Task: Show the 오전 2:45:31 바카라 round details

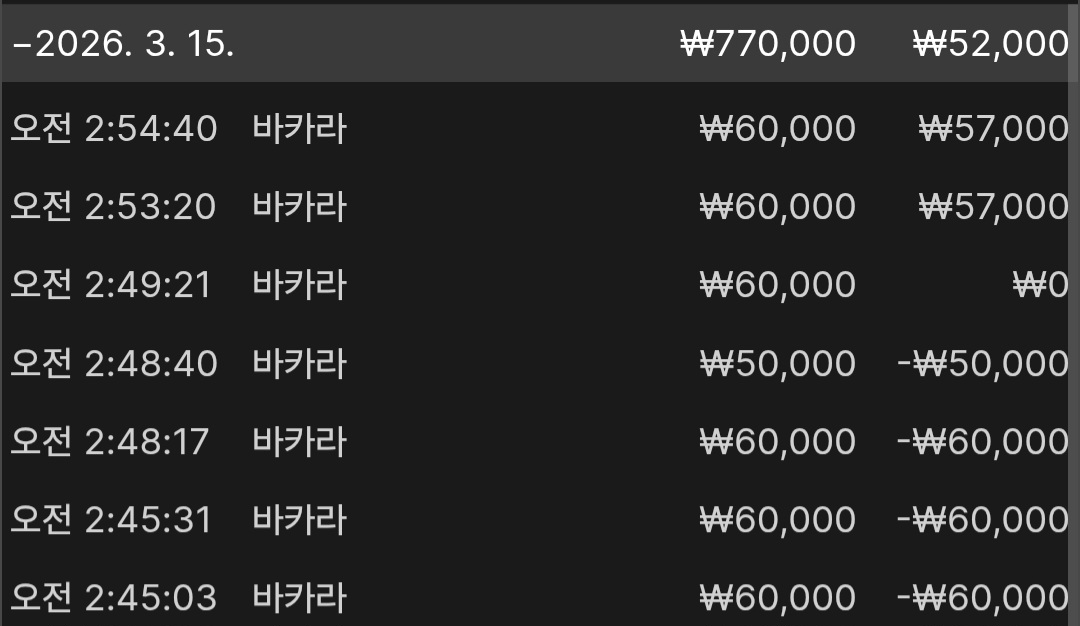Action: [540, 519]
